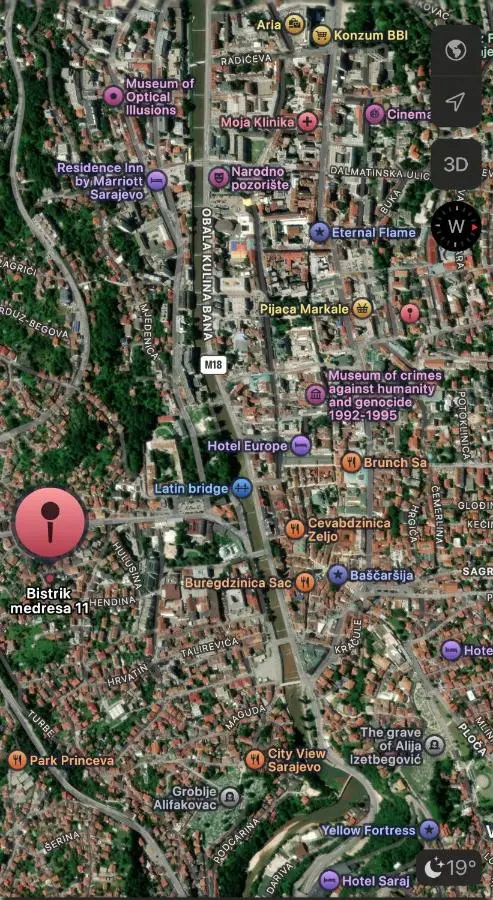Switch map to 3D view
This screenshot has width=493, height=900.
click(x=456, y=165)
